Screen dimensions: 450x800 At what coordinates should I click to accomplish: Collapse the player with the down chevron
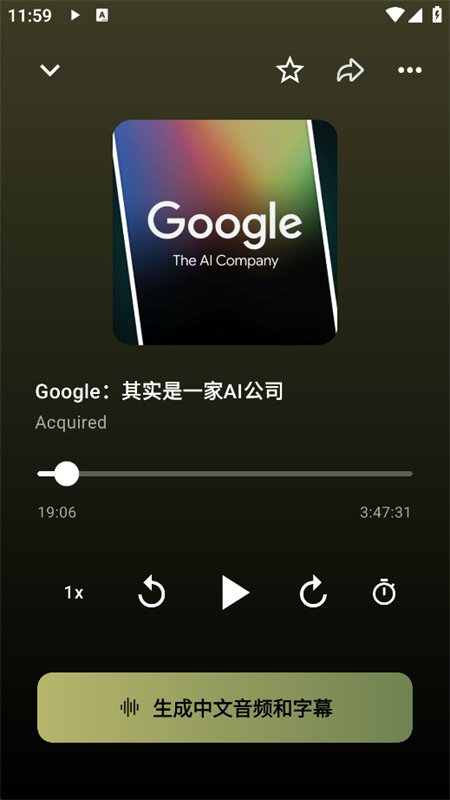click(x=50, y=70)
